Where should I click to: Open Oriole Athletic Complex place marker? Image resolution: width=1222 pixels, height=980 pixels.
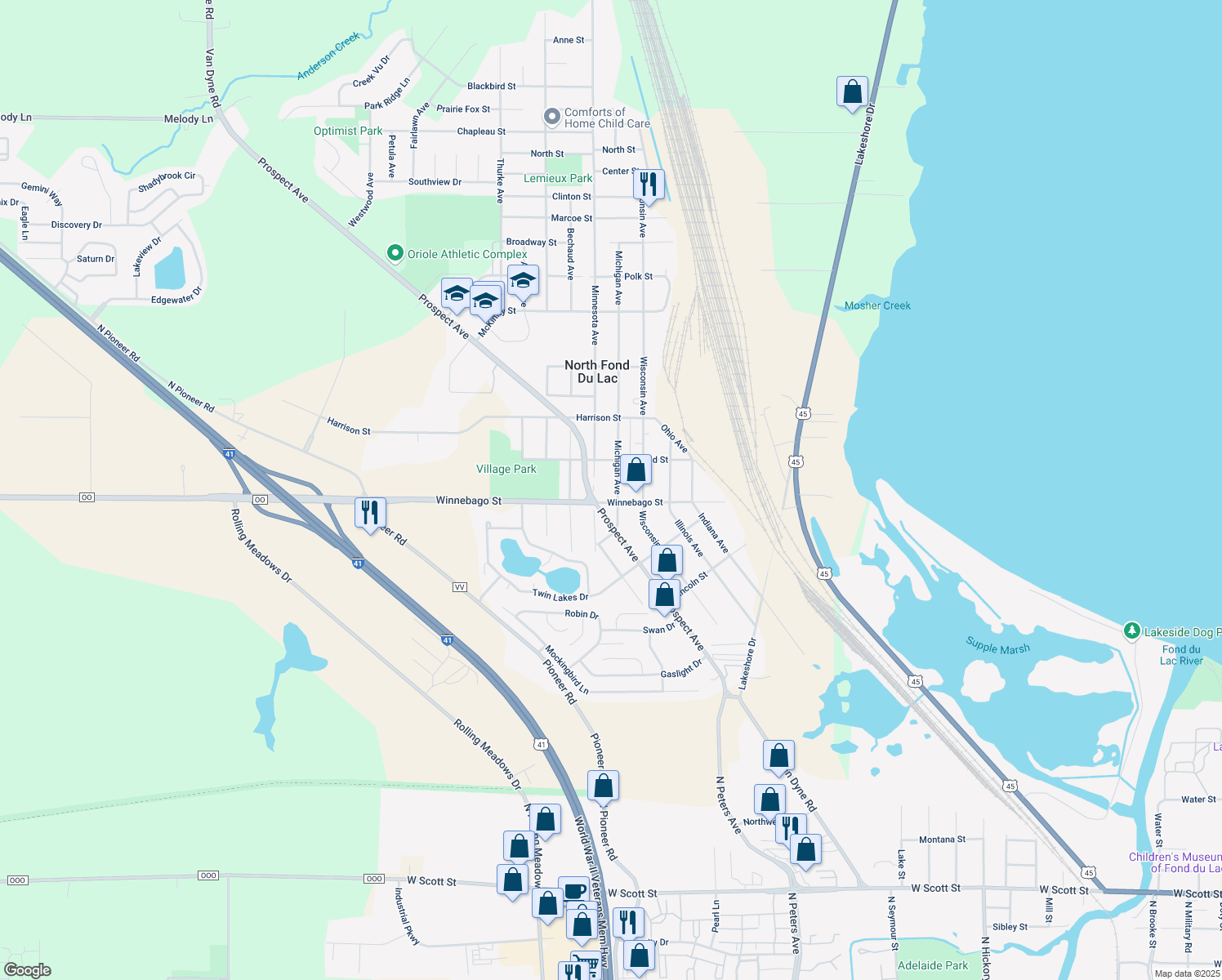pos(395,254)
